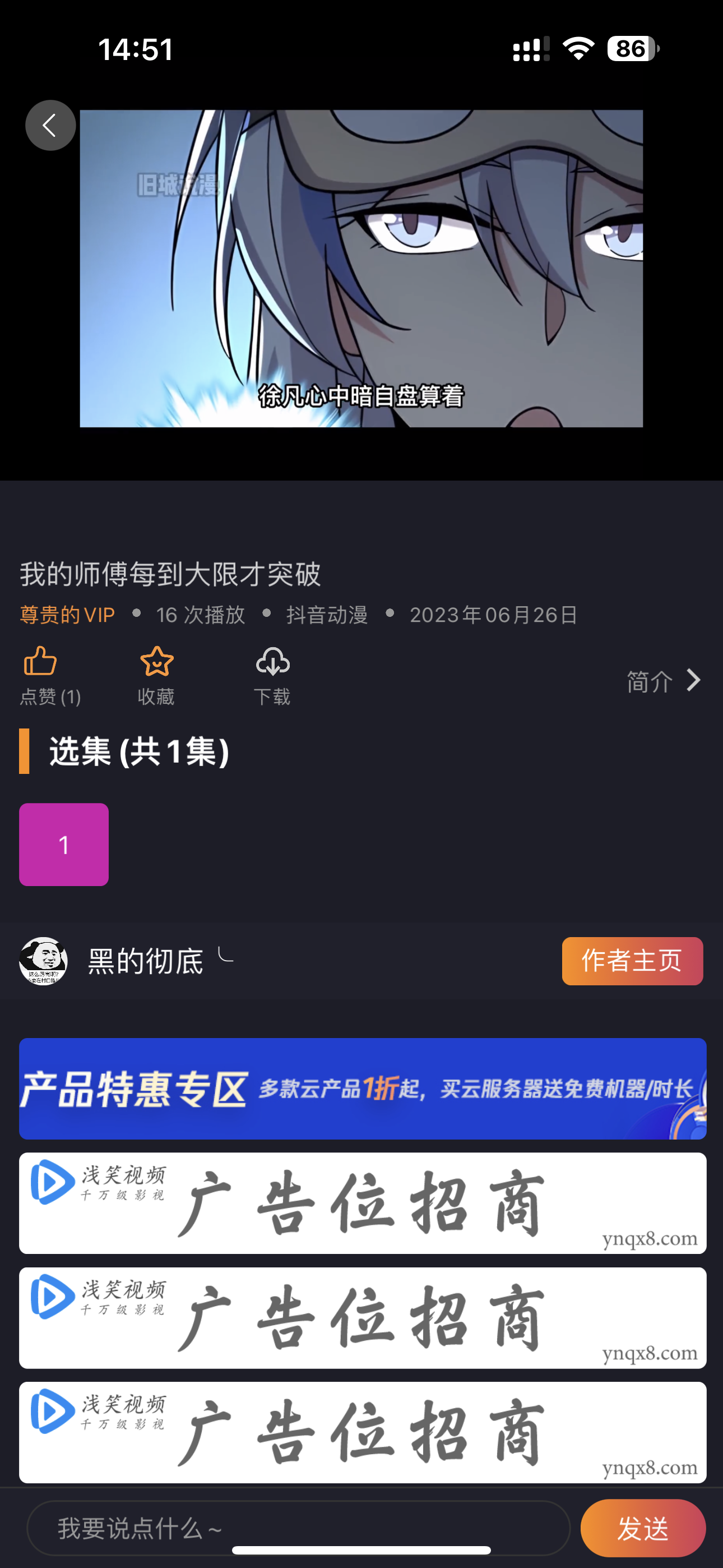Image resolution: width=723 pixels, height=1568 pixels.
Task: Open the 作者主页 author page
Action: pyautogui.click(x=632, y=961)
